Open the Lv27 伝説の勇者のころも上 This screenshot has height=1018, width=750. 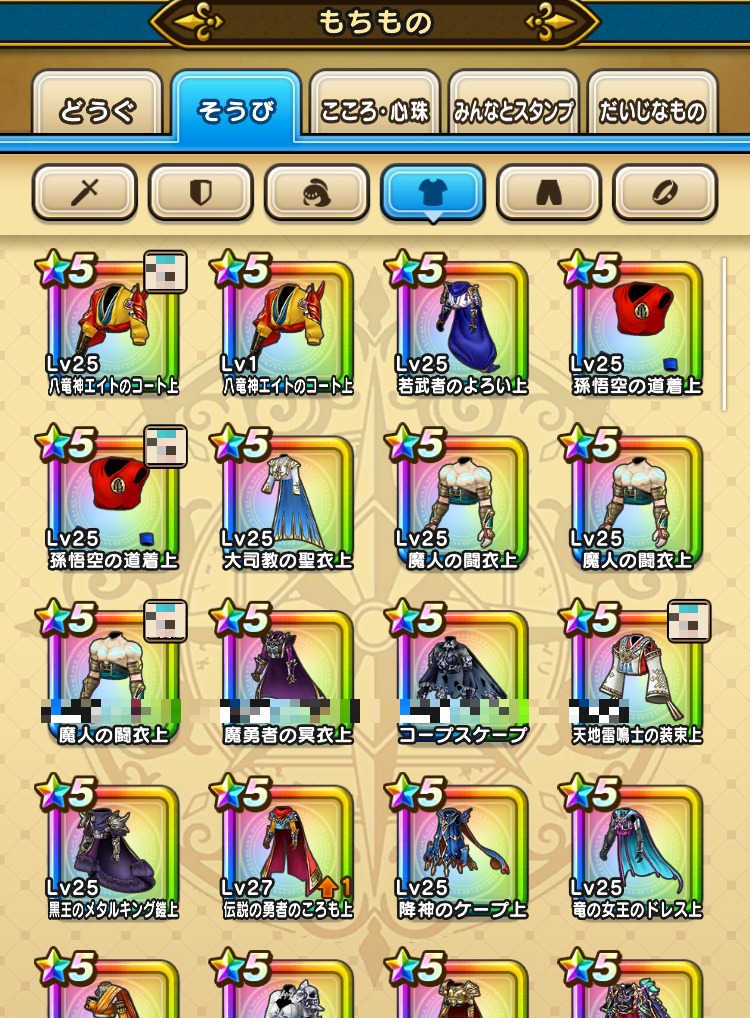[x=287, y=852]
